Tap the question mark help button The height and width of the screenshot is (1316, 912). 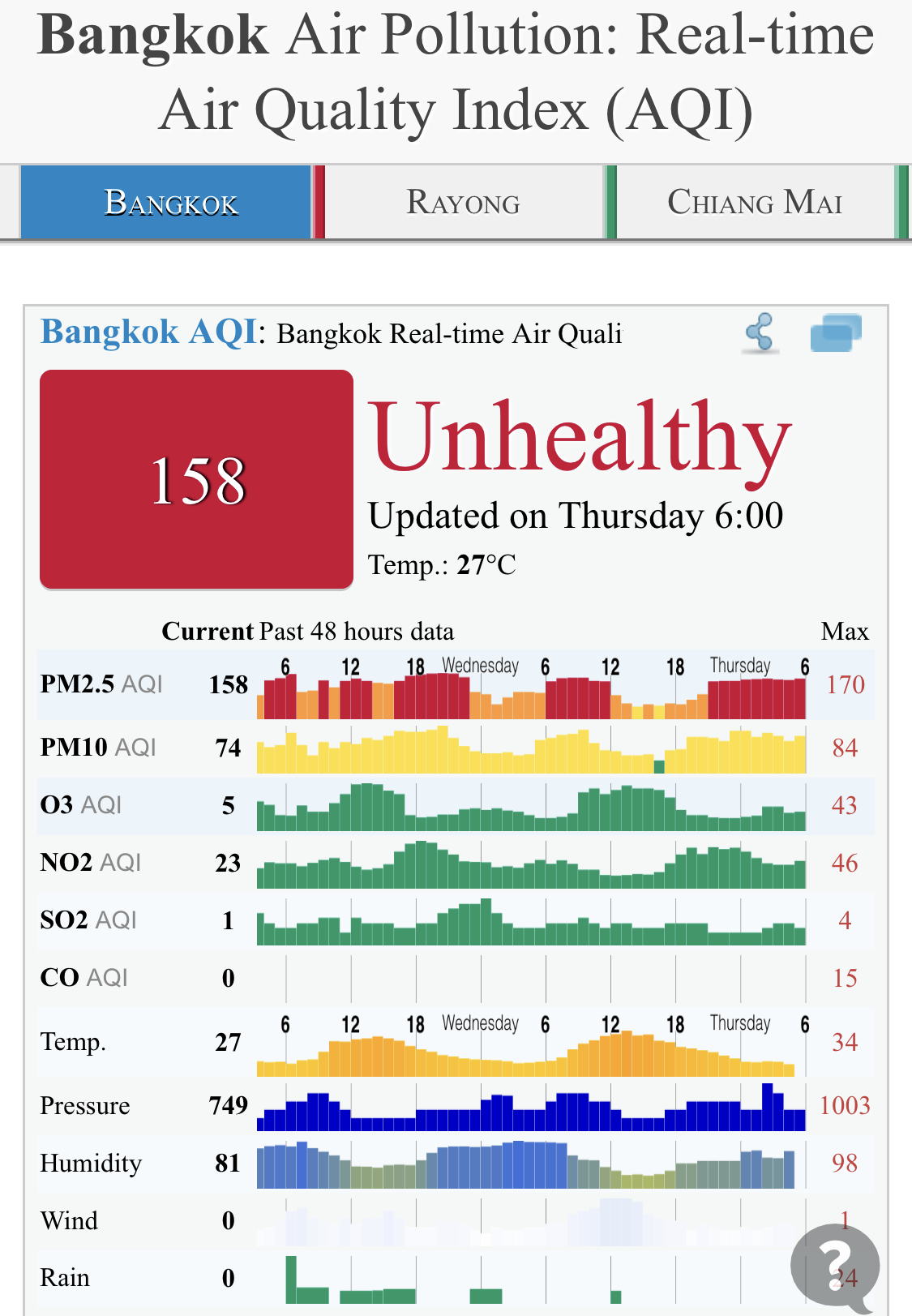(834, 1266)
